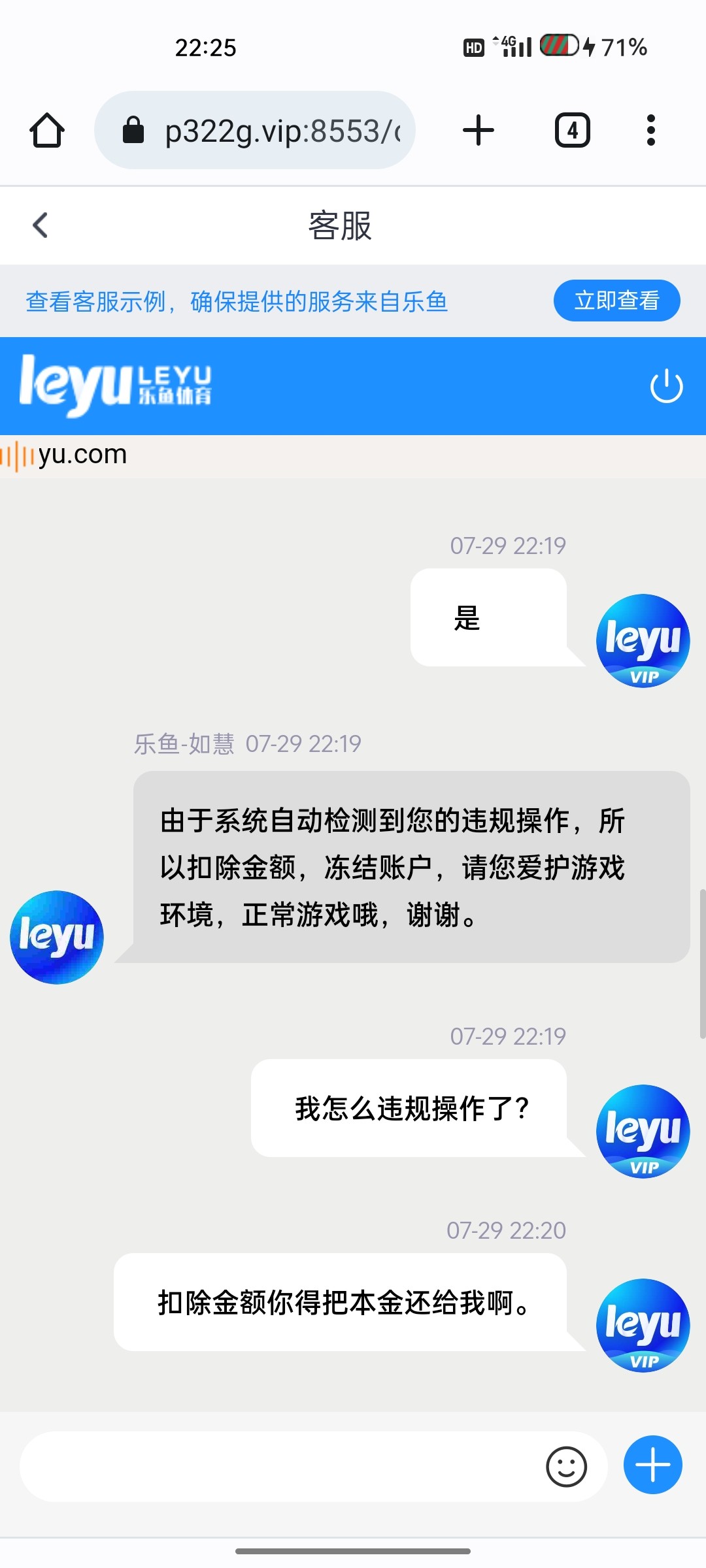Image resolution: width=706 pixels, height=1568 pixels.
Task: Go to the browser home page
Action: pos(47,131)
